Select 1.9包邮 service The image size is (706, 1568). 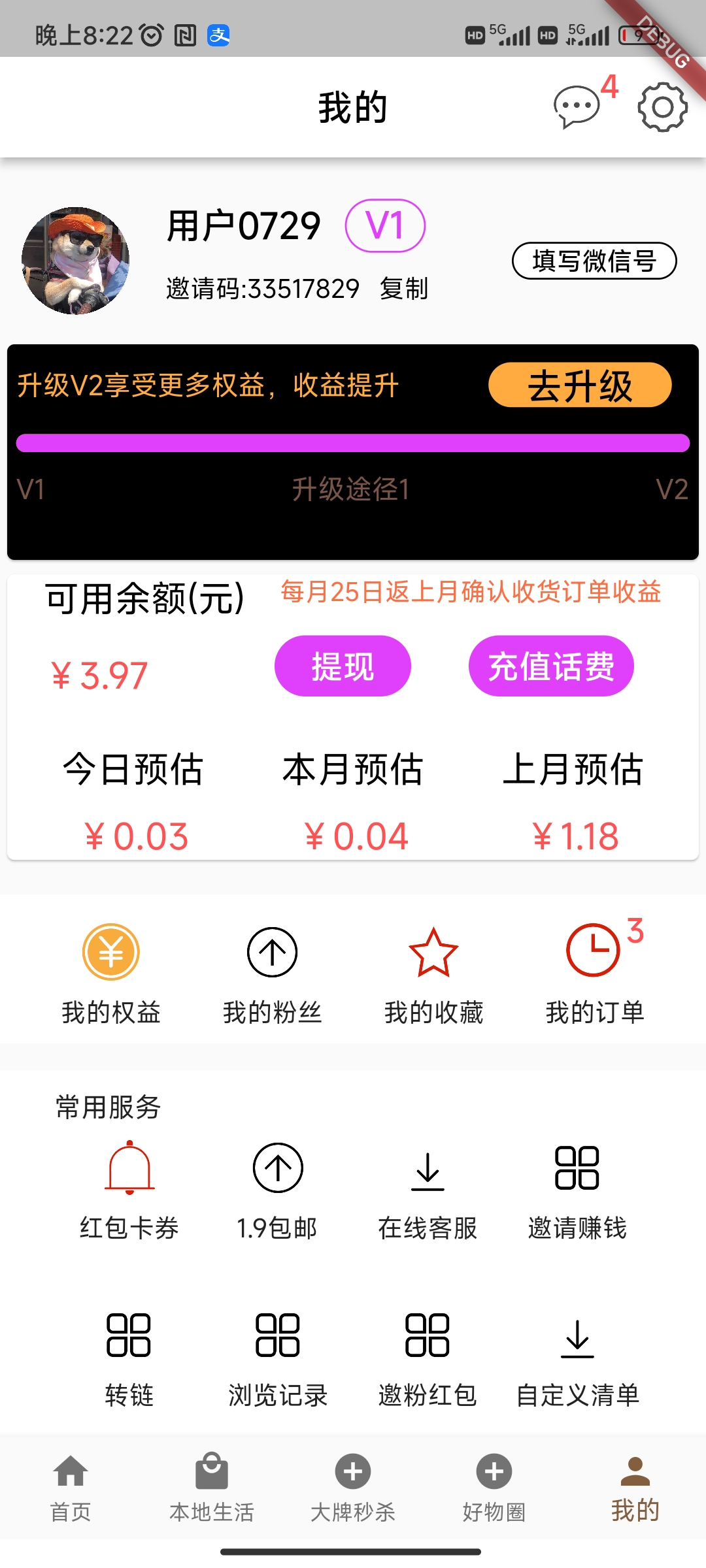click(x=278, y=1190)
